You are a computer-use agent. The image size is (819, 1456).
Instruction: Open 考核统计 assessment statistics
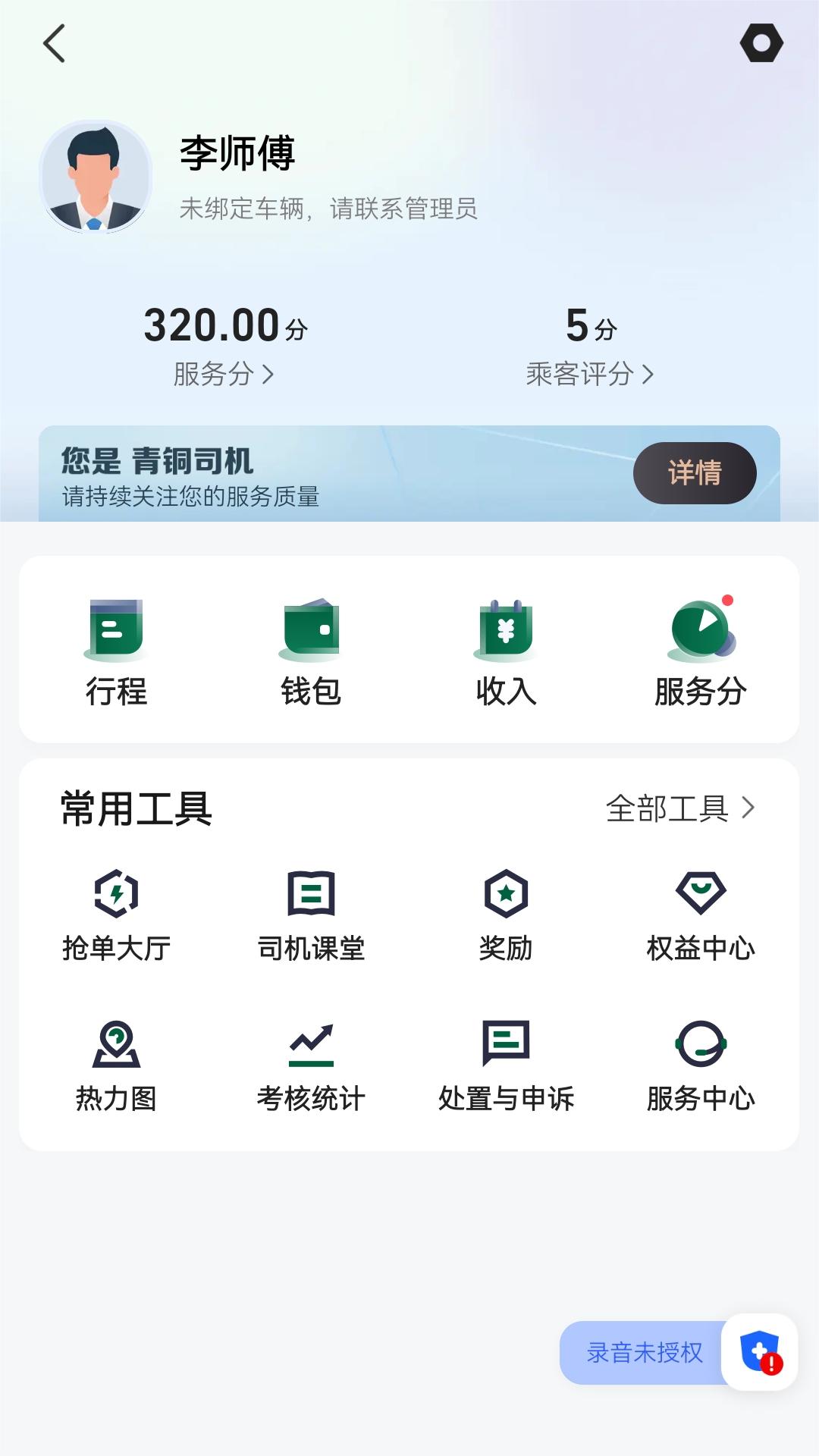click(x=311, y=1065)
